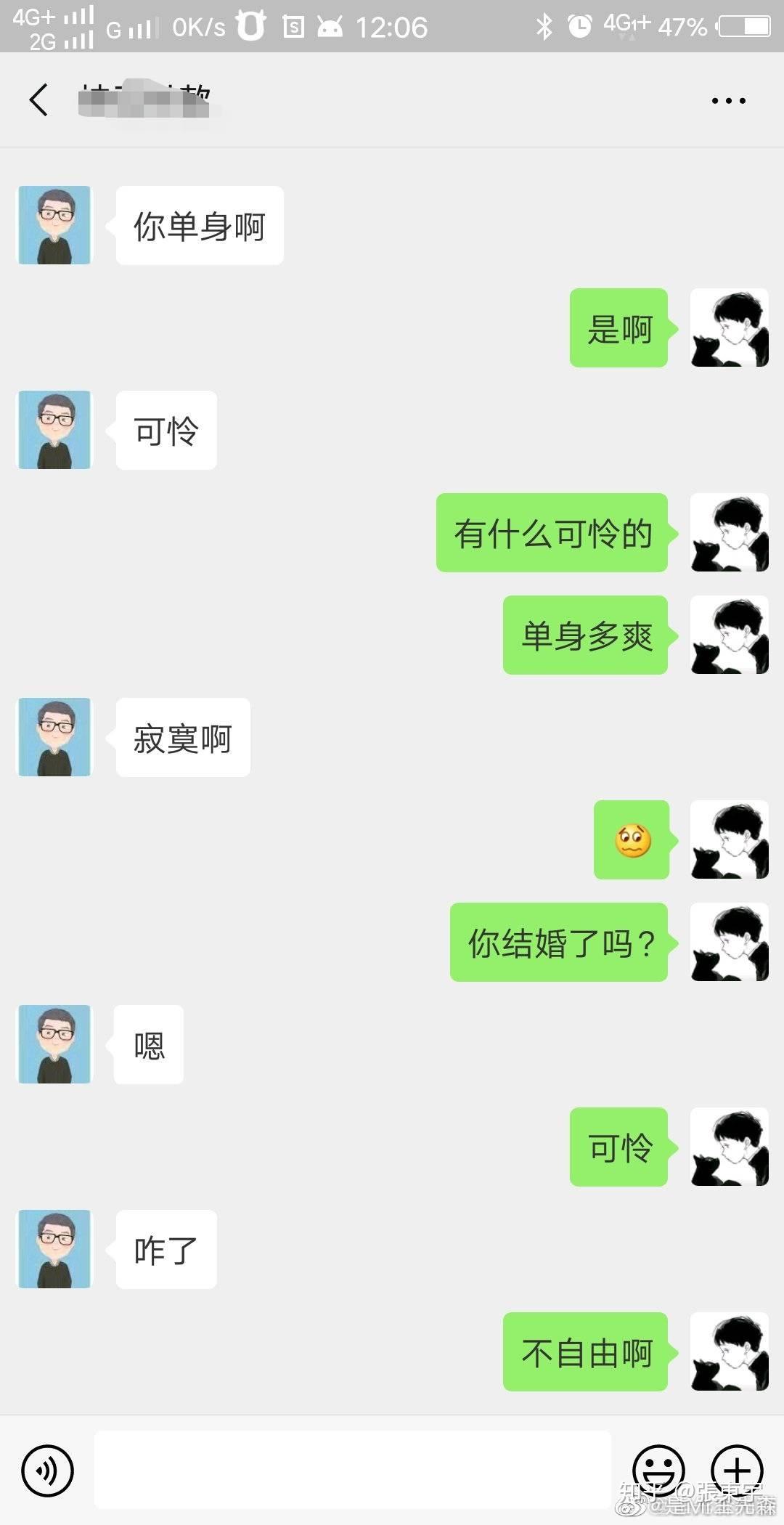Open my avatar beside 是啊

pos(729,328)
